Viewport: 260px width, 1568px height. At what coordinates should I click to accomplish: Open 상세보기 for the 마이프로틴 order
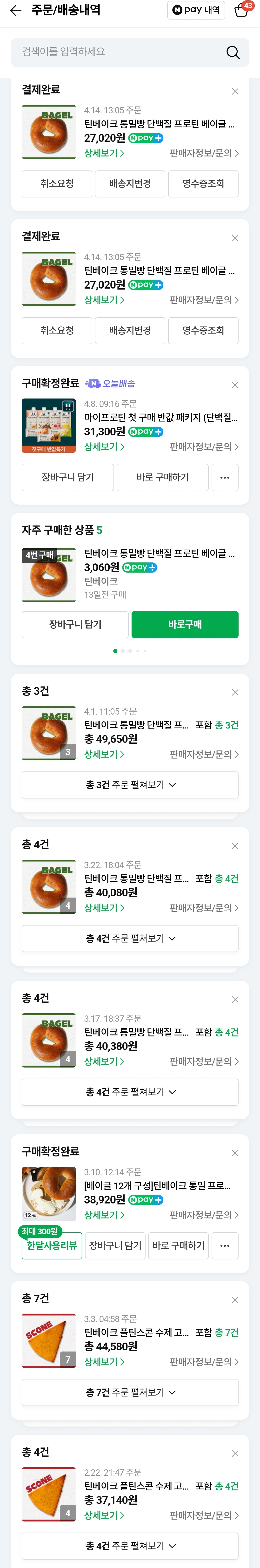104,447
